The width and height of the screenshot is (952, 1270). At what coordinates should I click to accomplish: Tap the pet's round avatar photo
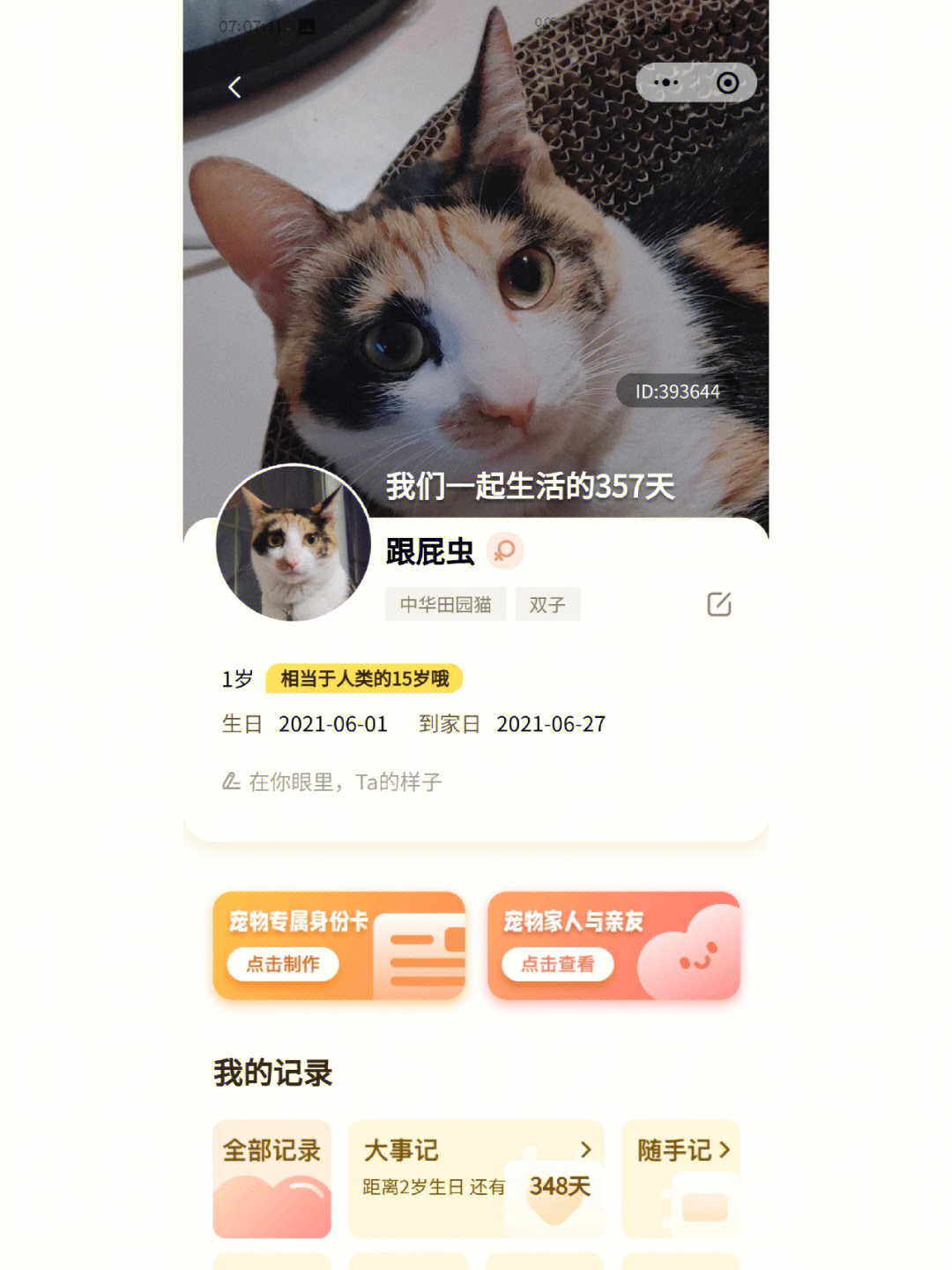point(294,543)
